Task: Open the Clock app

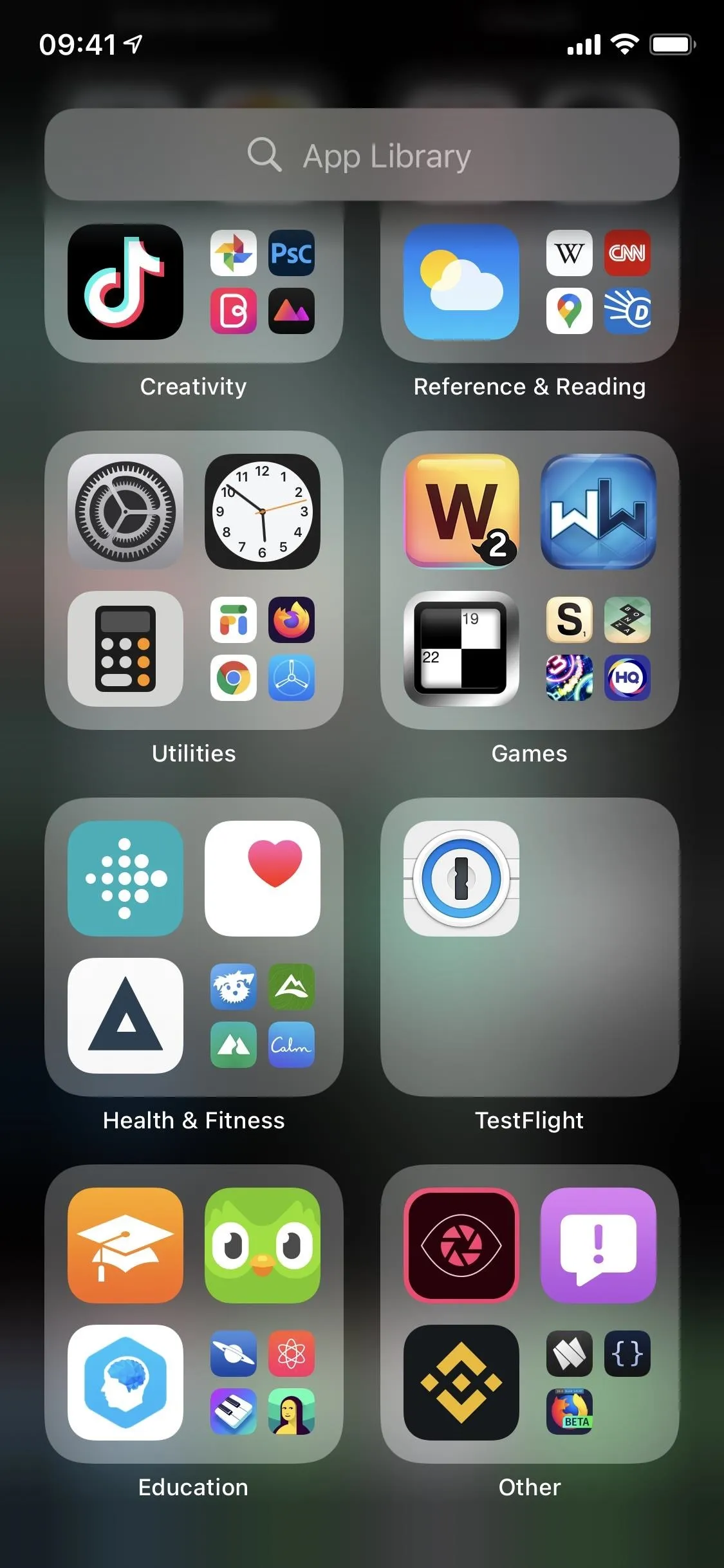Action: click(x=262, y=512)
